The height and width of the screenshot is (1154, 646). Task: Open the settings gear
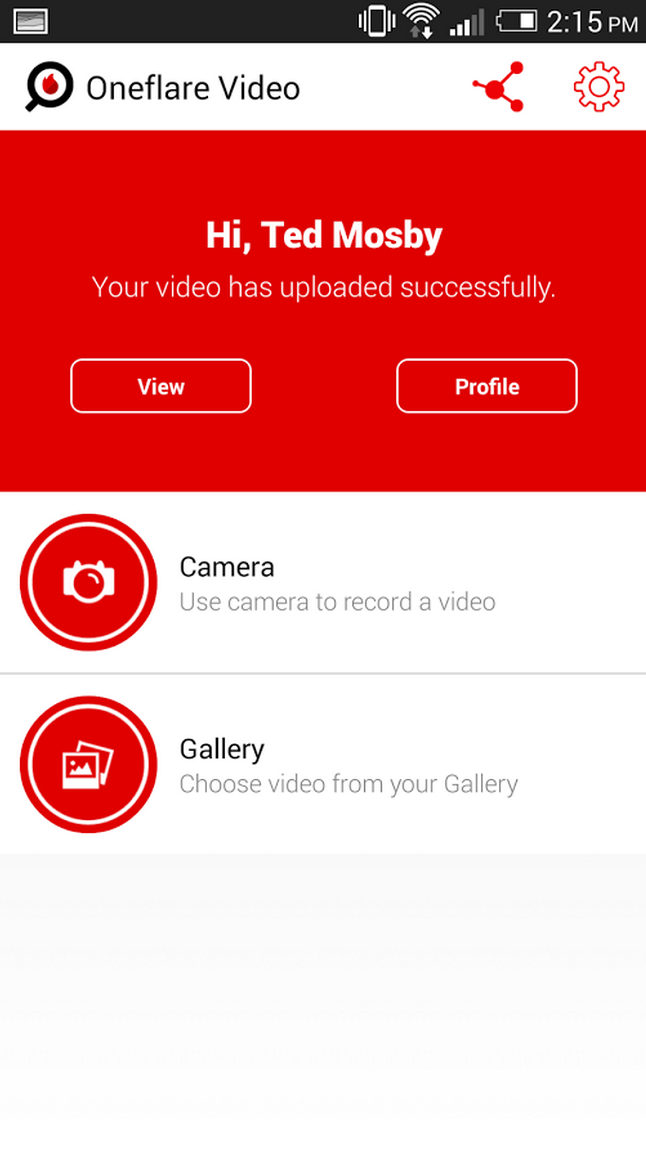pyautogui.click(x=599, y=87)
